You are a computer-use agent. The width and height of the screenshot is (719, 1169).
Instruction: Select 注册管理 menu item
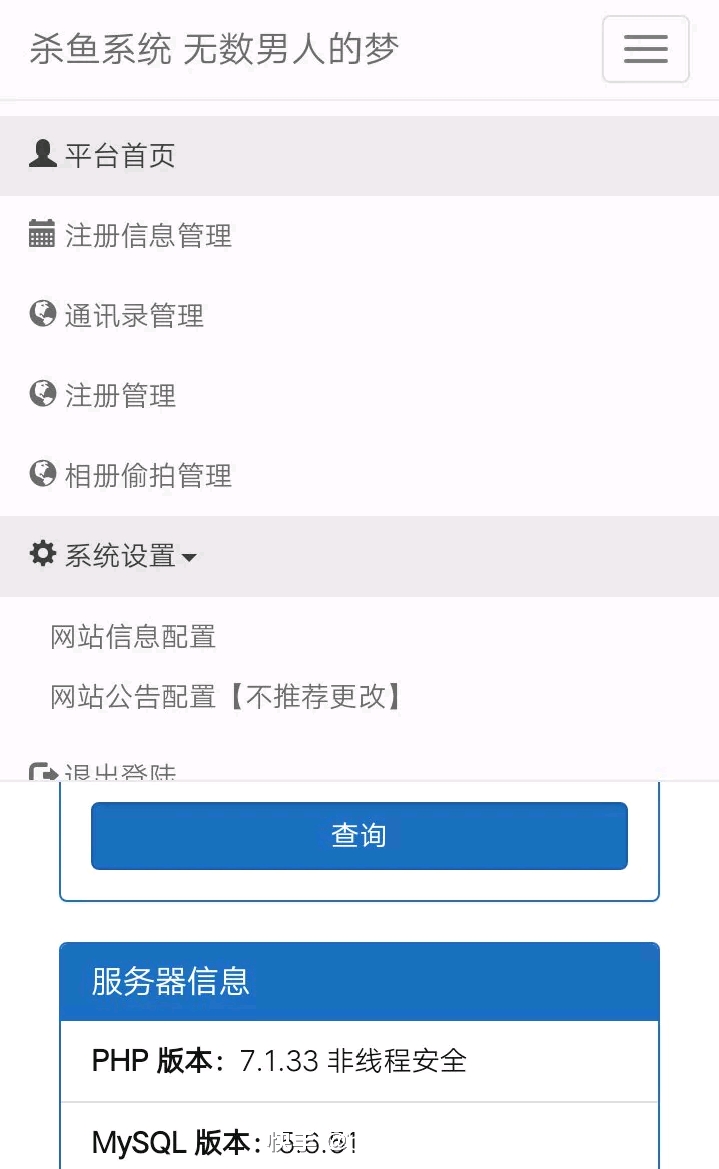click(x=120, y=396)
